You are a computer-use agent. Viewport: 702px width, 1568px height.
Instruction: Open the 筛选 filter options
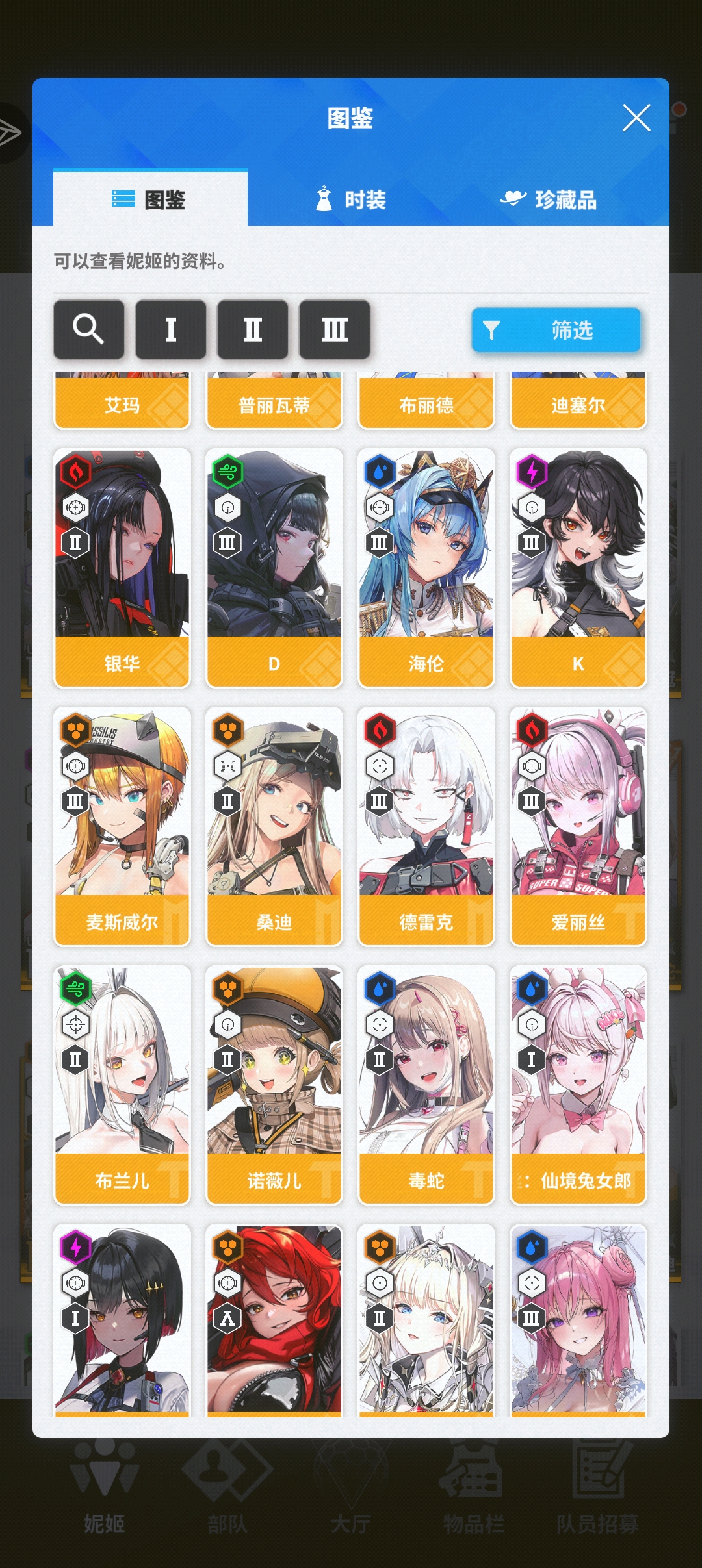click(556, 330)
